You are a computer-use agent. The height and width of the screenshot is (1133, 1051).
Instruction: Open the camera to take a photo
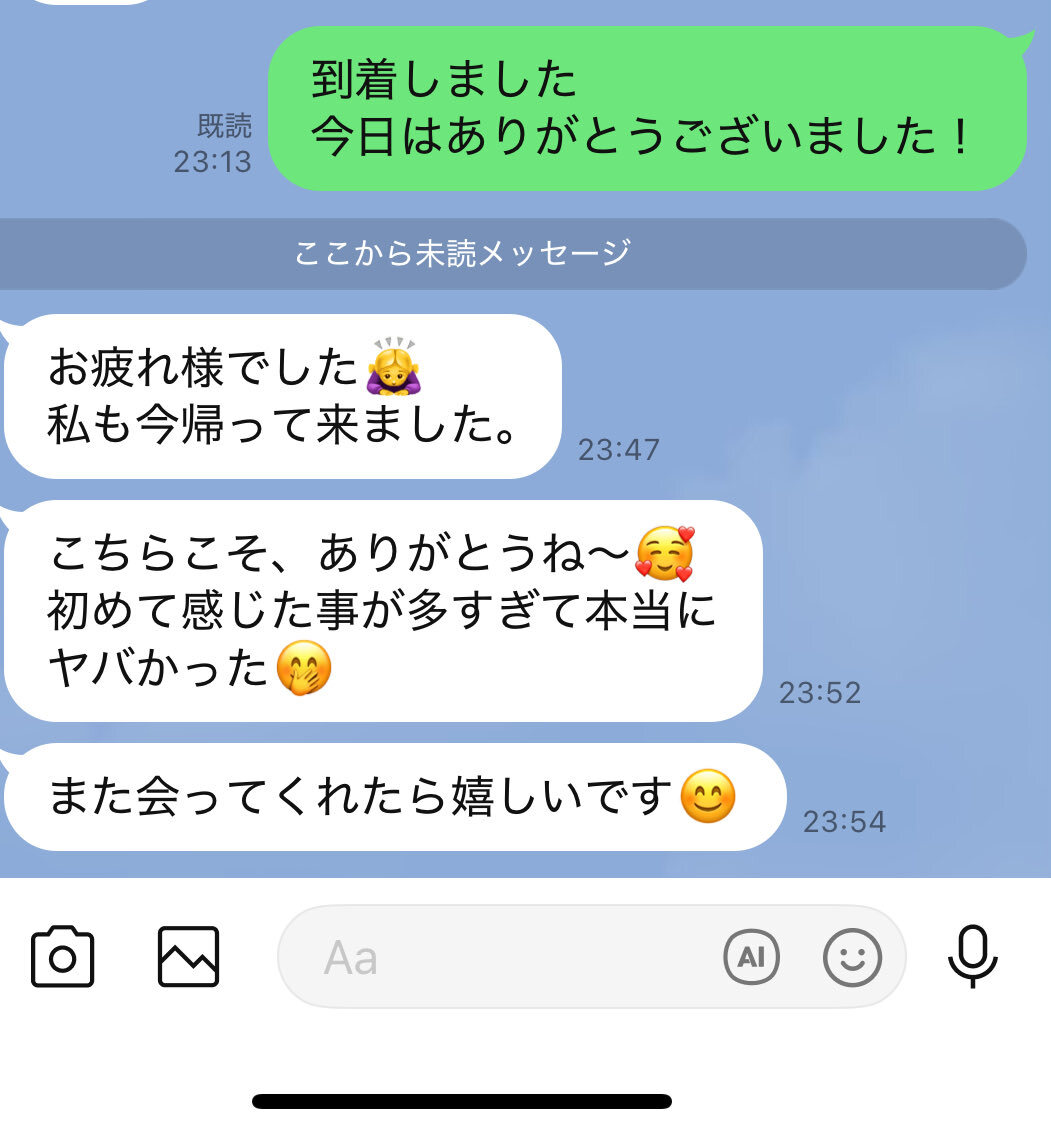click(x=62, y=957)
